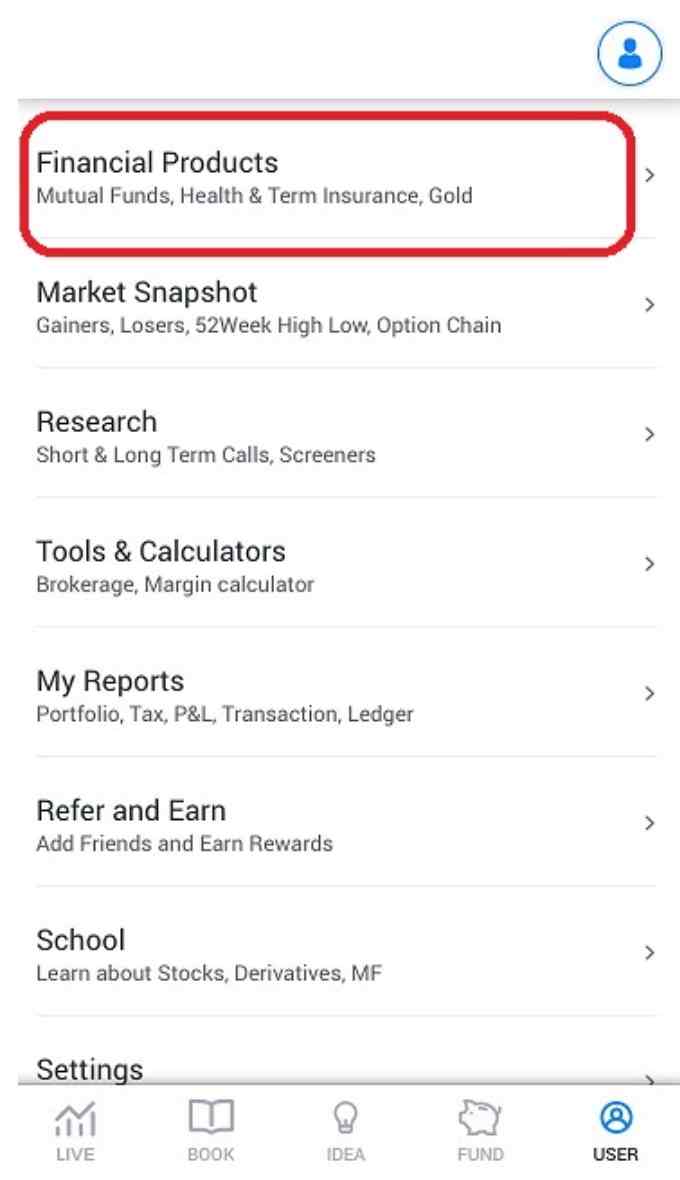View My Reports
This screenshot has height=1180, width=680.
340,695
